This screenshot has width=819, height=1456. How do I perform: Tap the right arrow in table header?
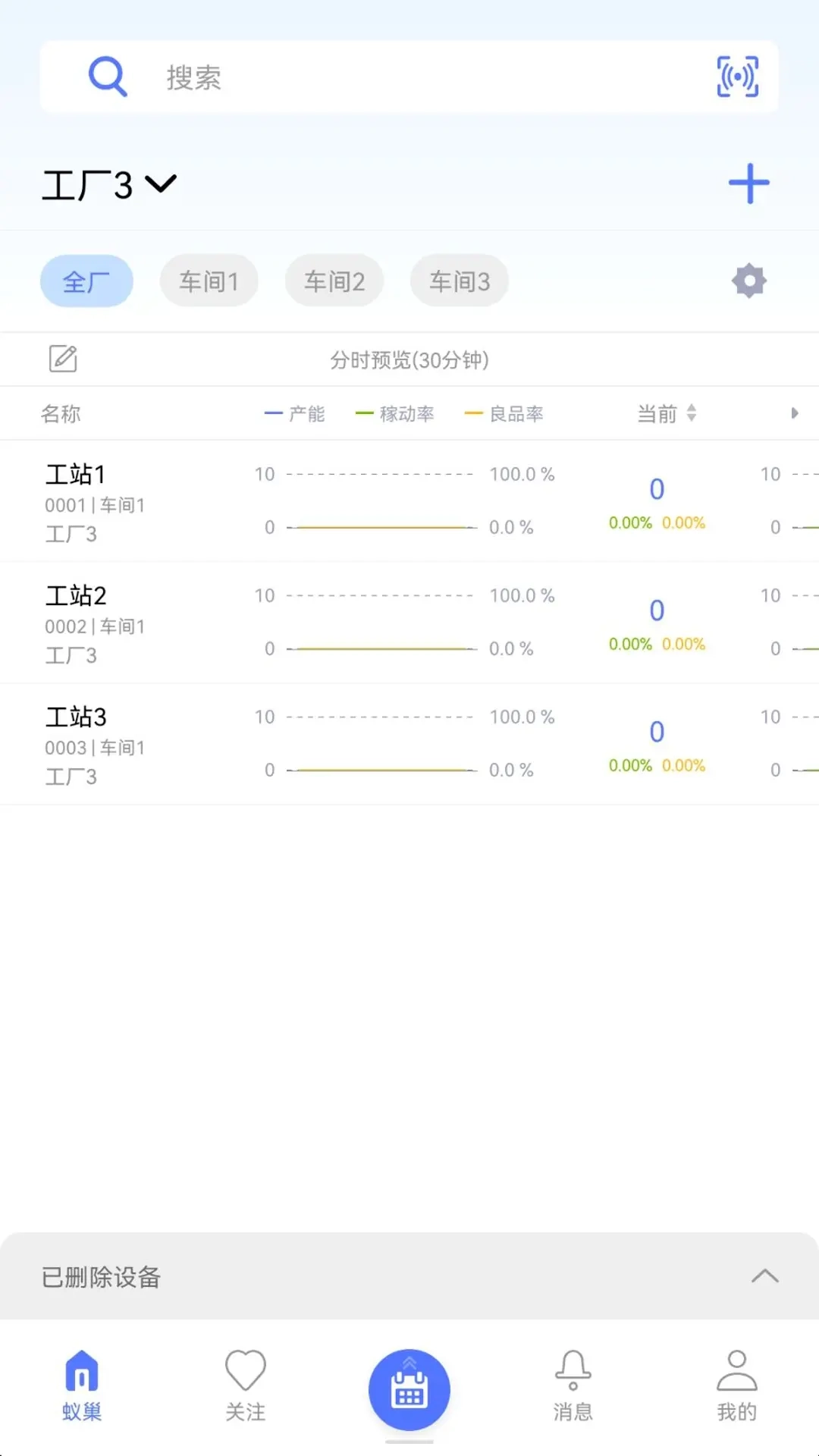point(794,413)
